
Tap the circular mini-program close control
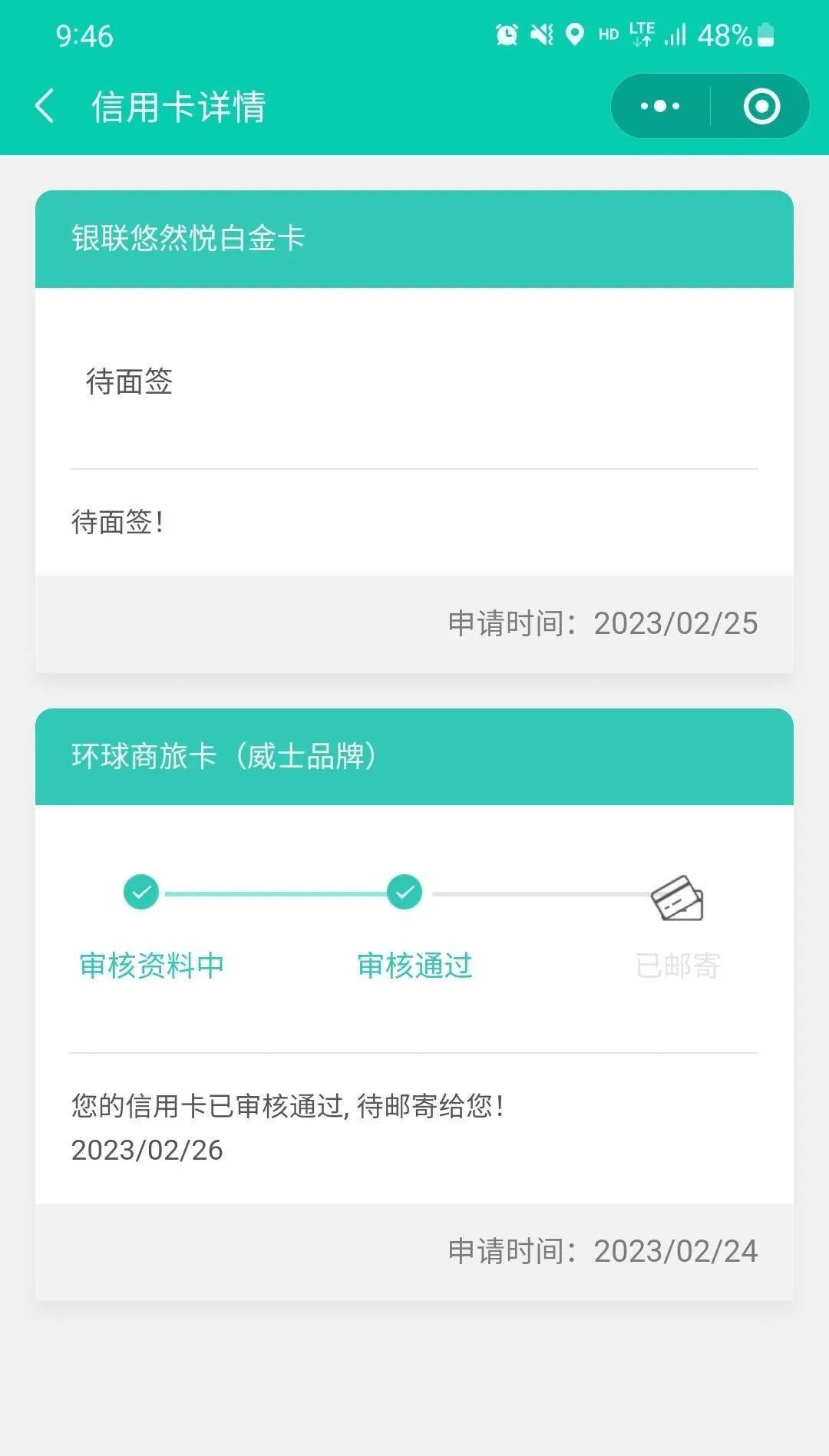point(759,107)
